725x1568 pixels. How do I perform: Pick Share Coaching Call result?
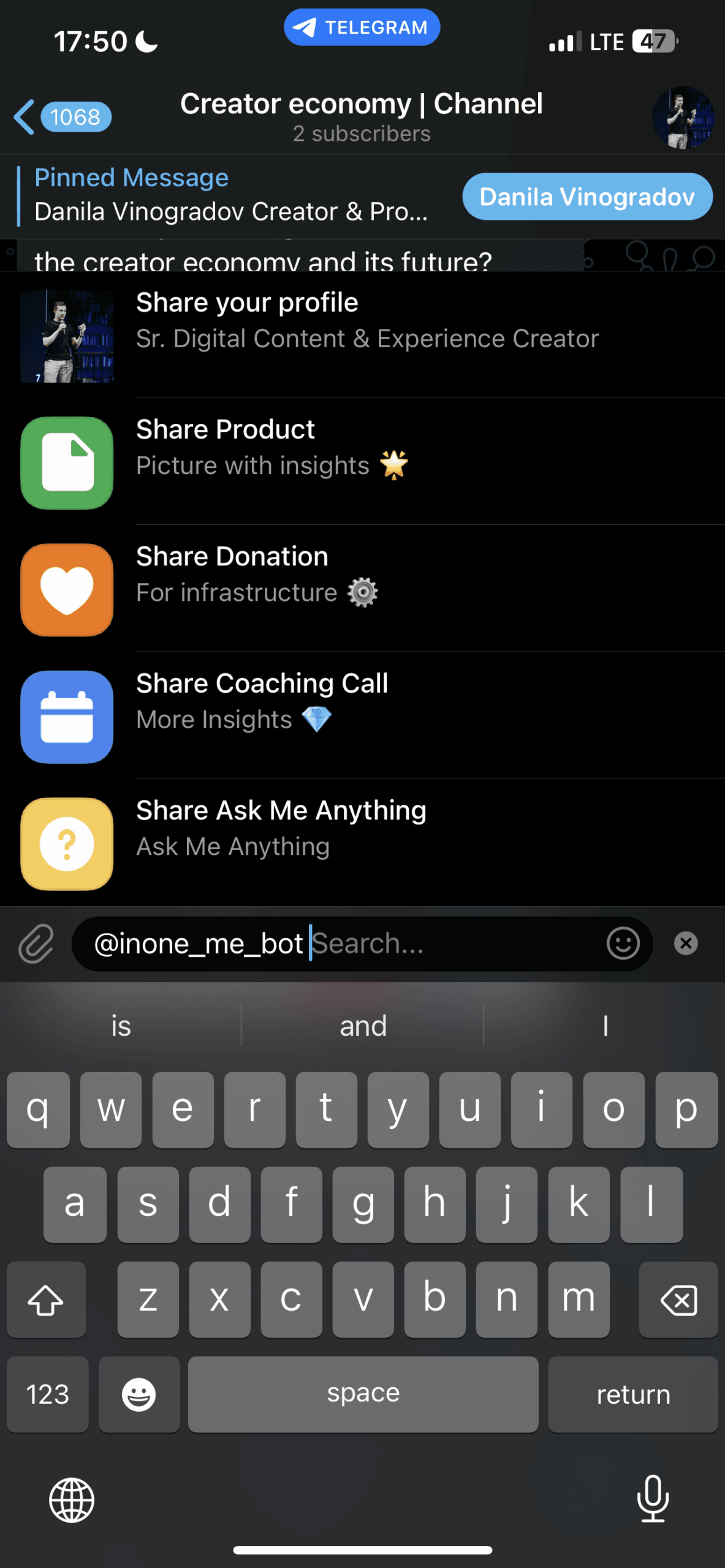[x=368, y=715]
